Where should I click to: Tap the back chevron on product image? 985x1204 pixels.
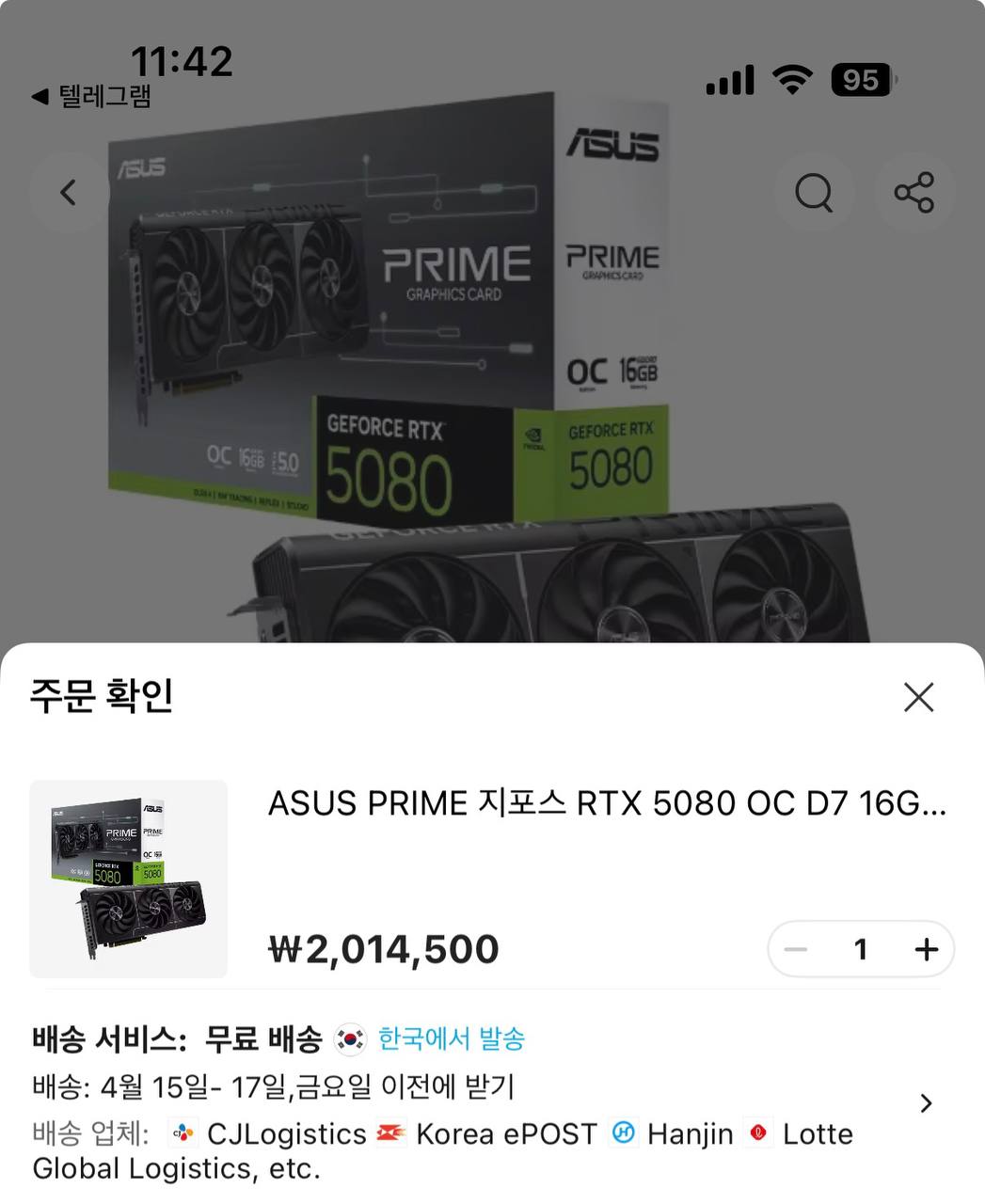[x=68, y=192]
